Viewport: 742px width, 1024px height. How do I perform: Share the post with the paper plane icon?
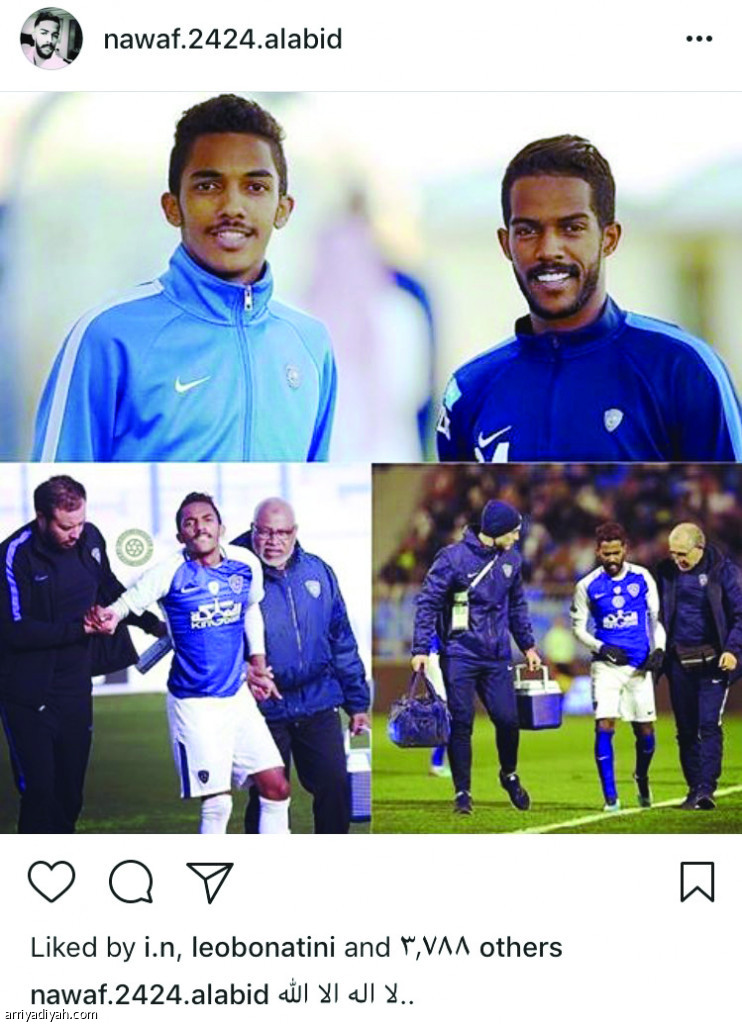(x=209, y=881)
